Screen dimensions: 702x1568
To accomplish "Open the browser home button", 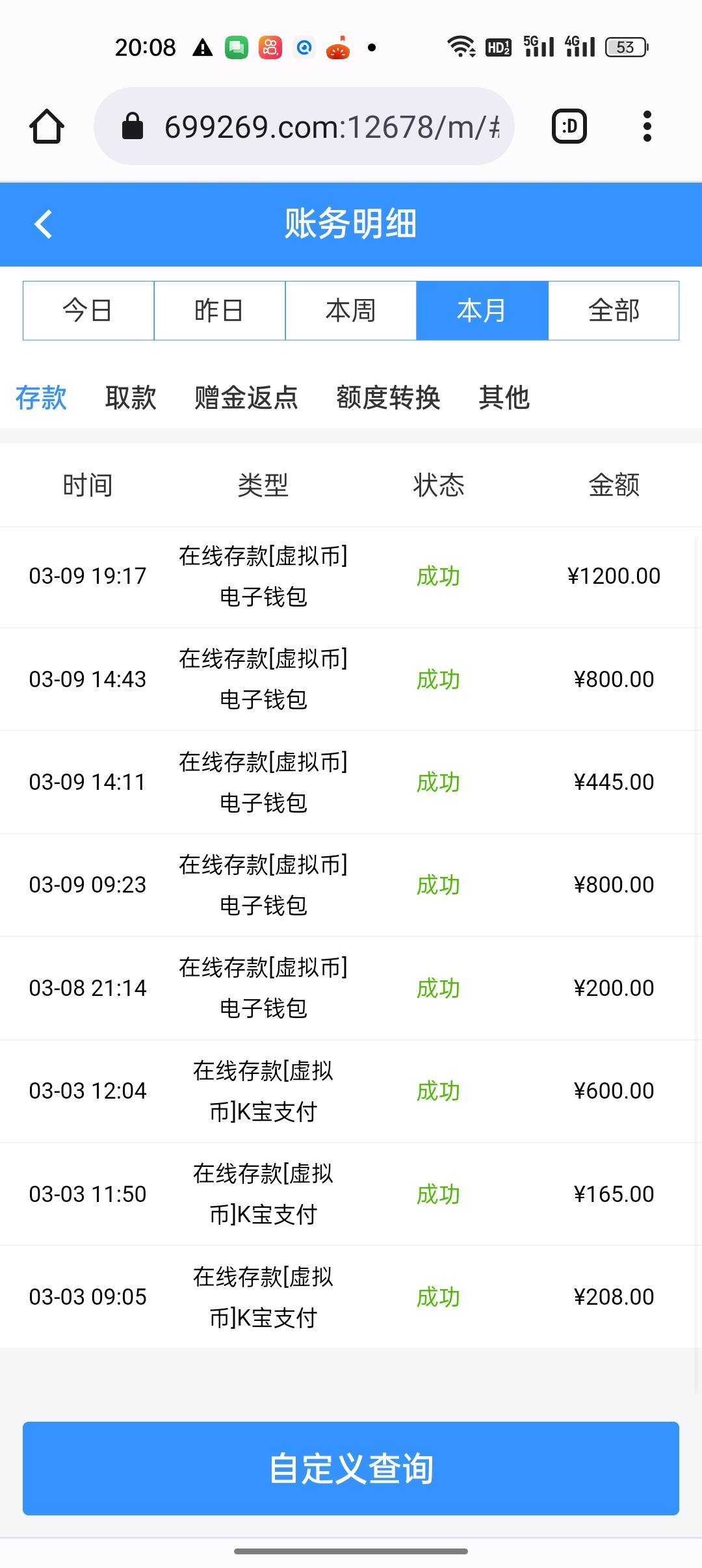I will pyautogui.click(x=47, y=126).
